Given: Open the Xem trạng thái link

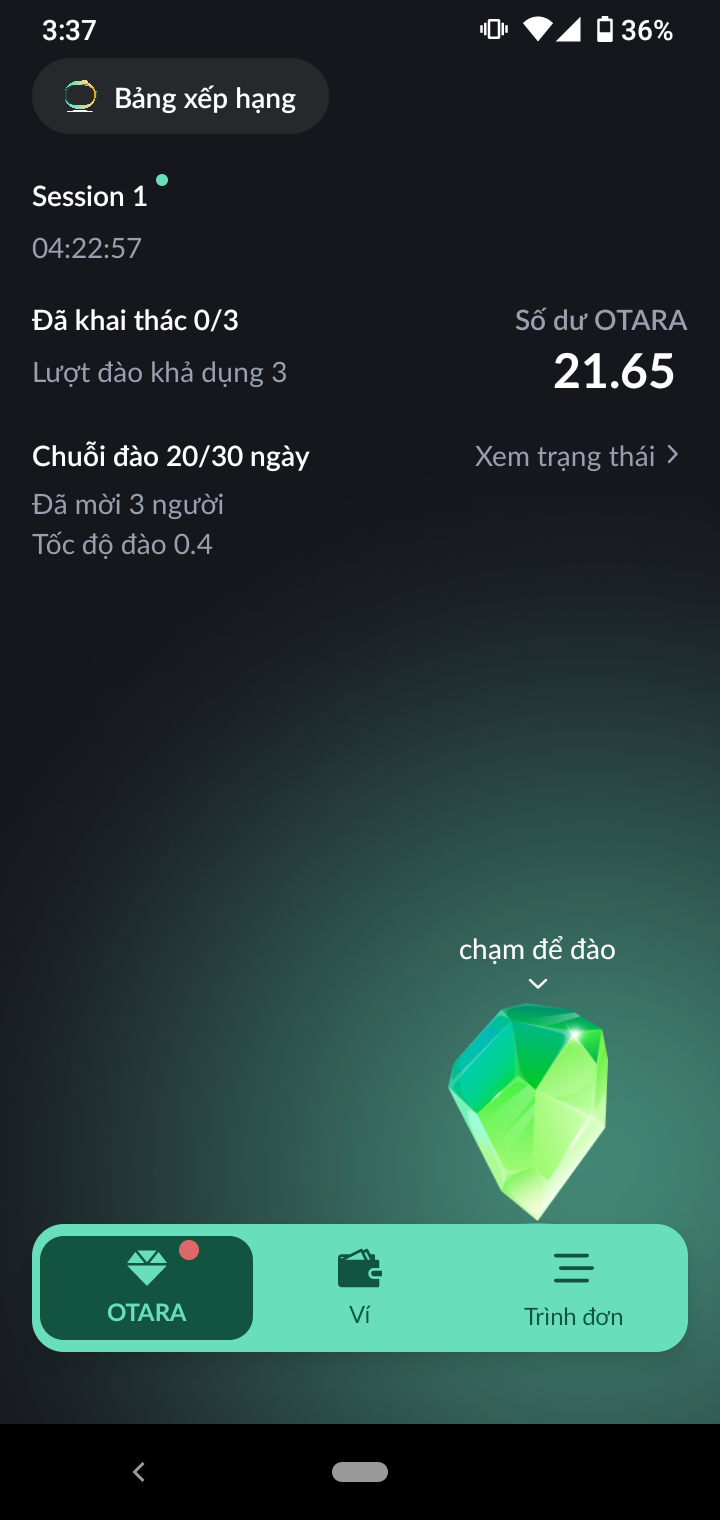Looking at the screenshot, I should click(x=577, y=456).
